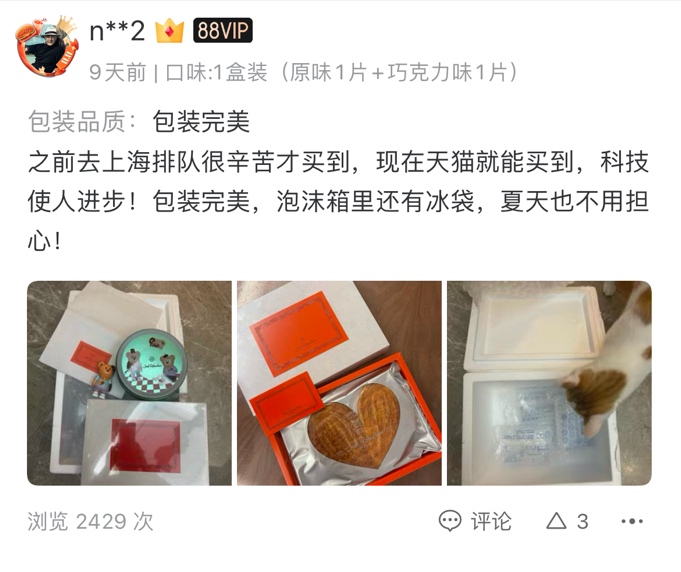
Task: Open the first review photo with the tin
Action: tap(129, 383)
